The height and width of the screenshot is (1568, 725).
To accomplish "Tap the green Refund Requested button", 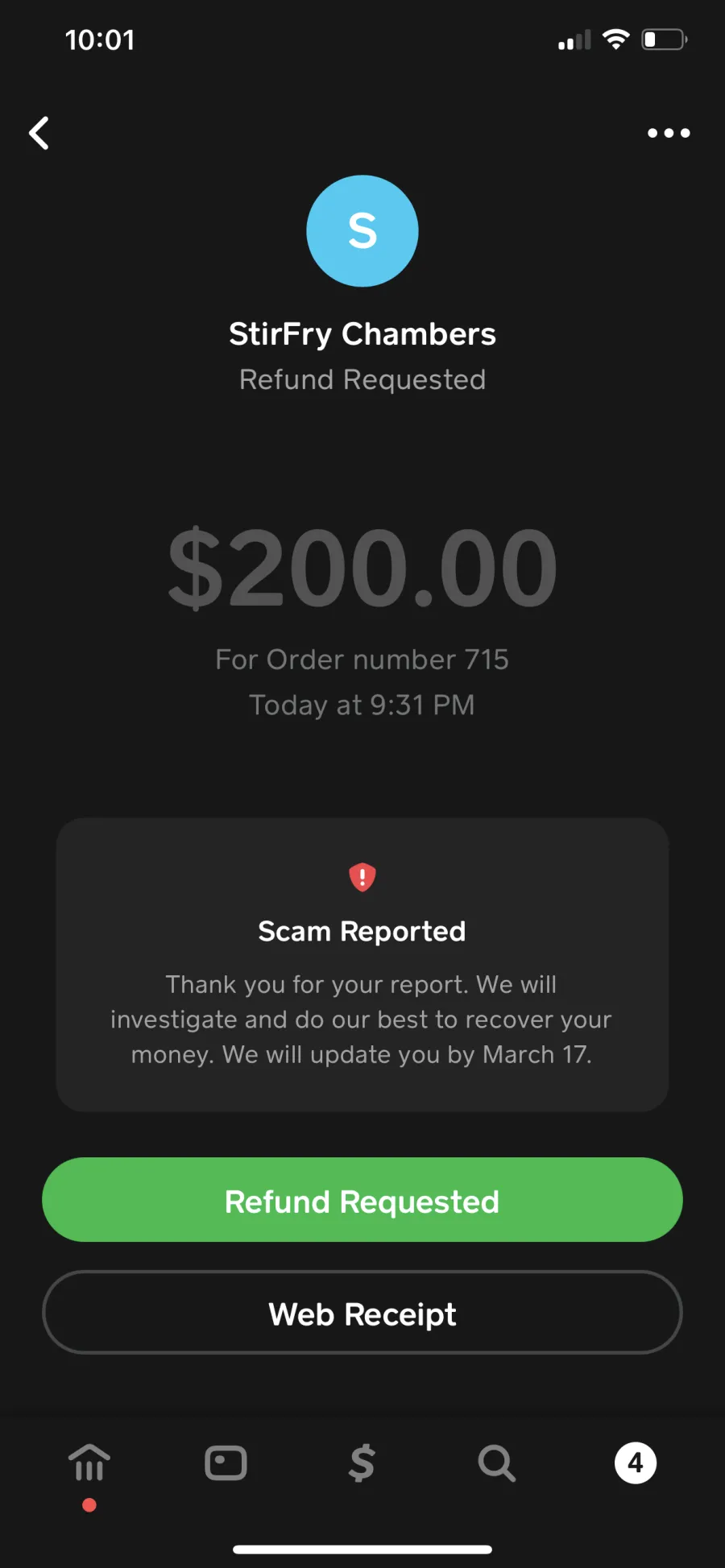I will point(362,1200).
